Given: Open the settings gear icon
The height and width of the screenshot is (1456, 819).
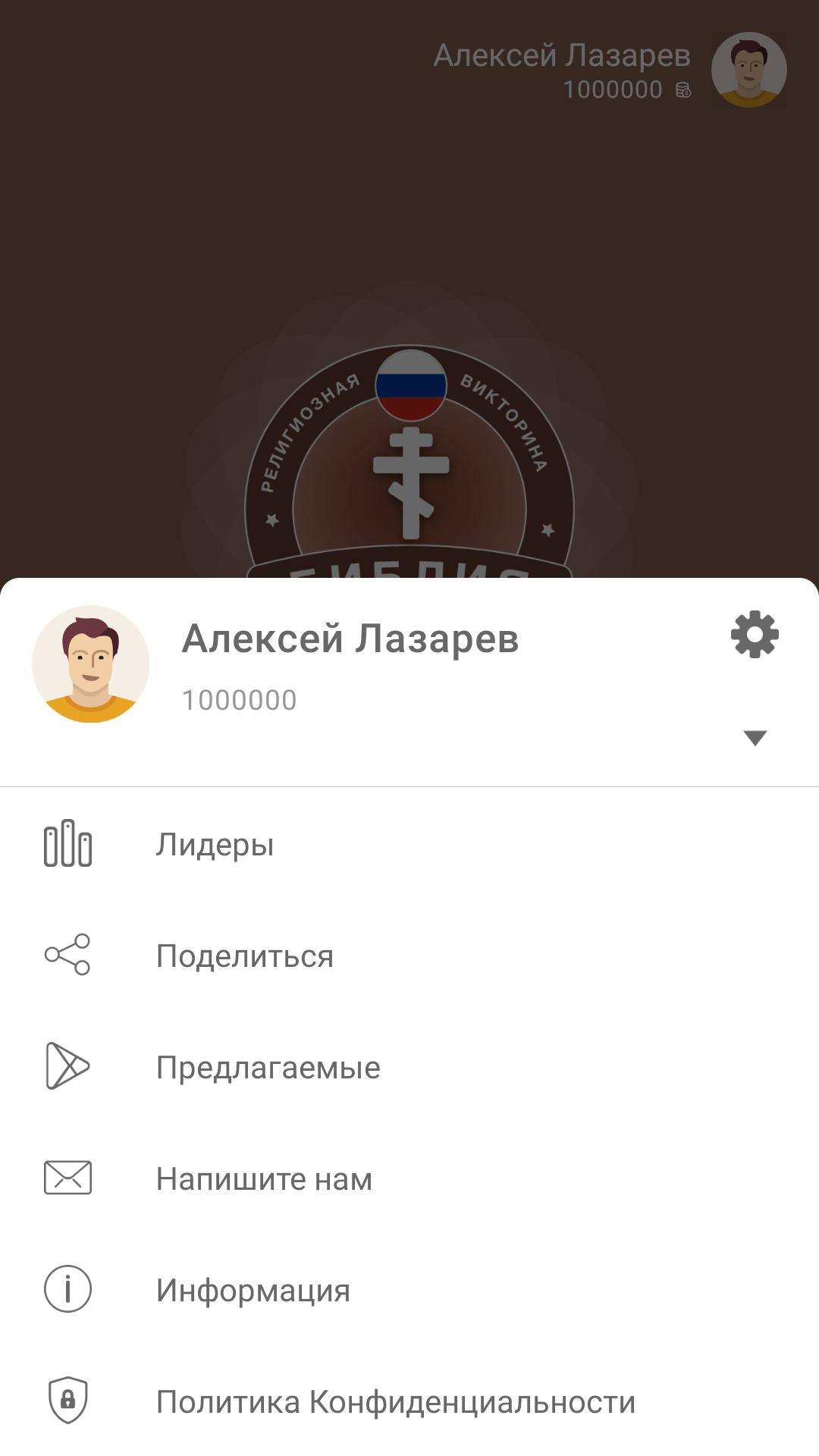Looking at the screenshot, I should click(755, 634).
